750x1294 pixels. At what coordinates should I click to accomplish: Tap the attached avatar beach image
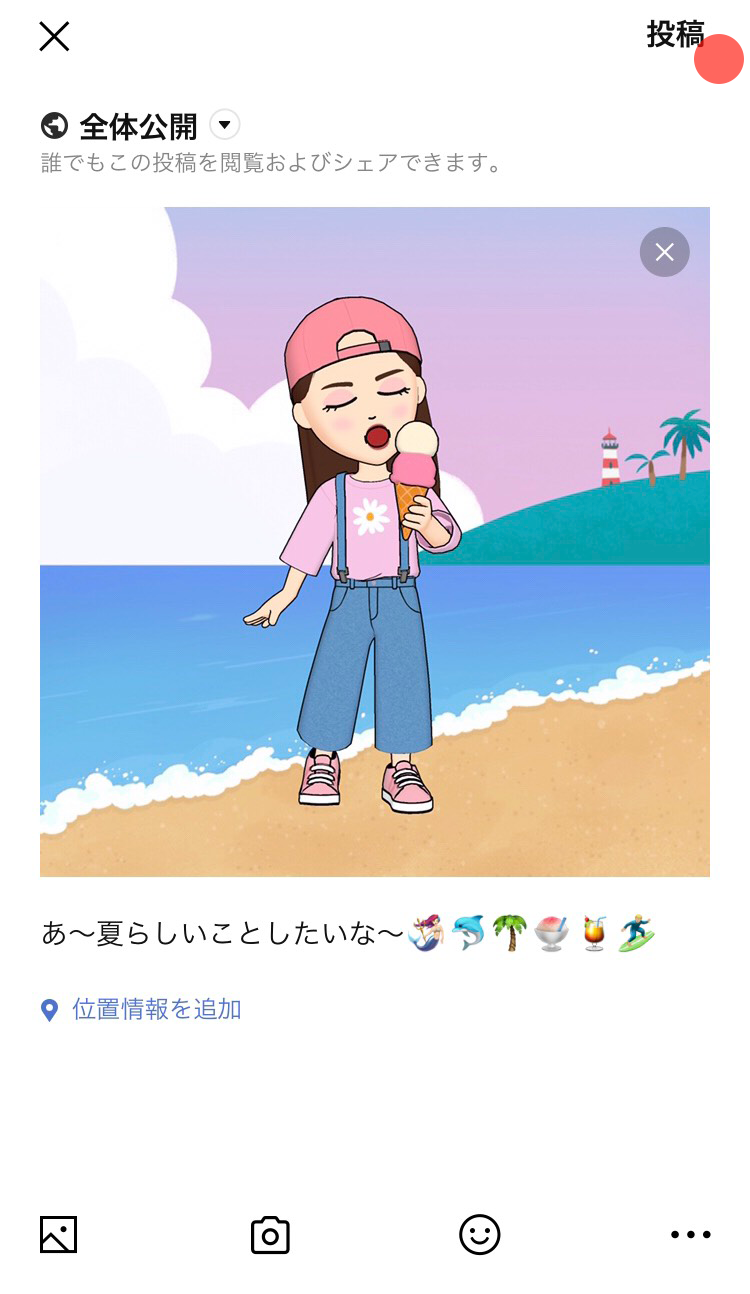point(375,540)
